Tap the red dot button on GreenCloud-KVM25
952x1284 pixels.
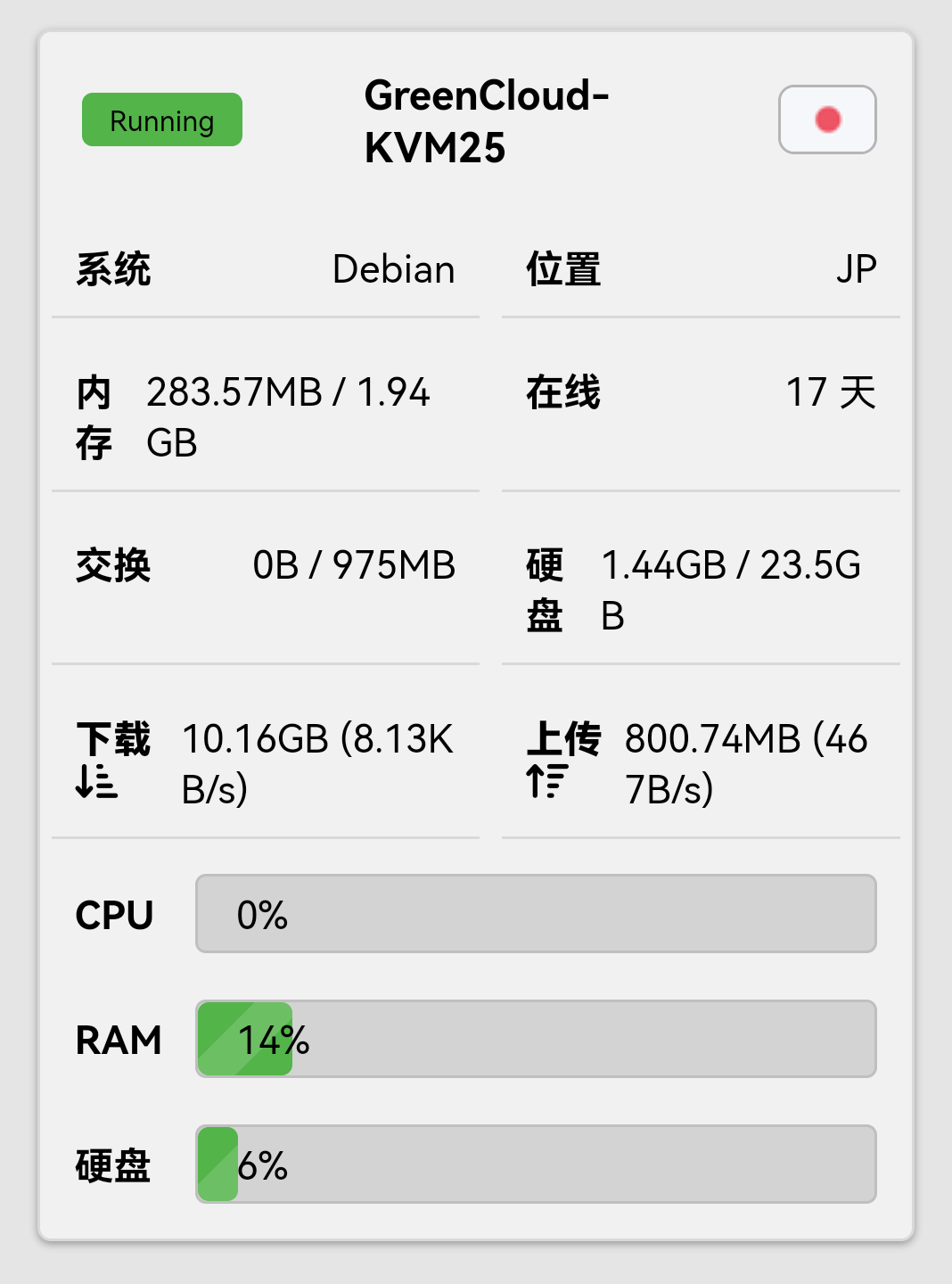tap(827, 119)
